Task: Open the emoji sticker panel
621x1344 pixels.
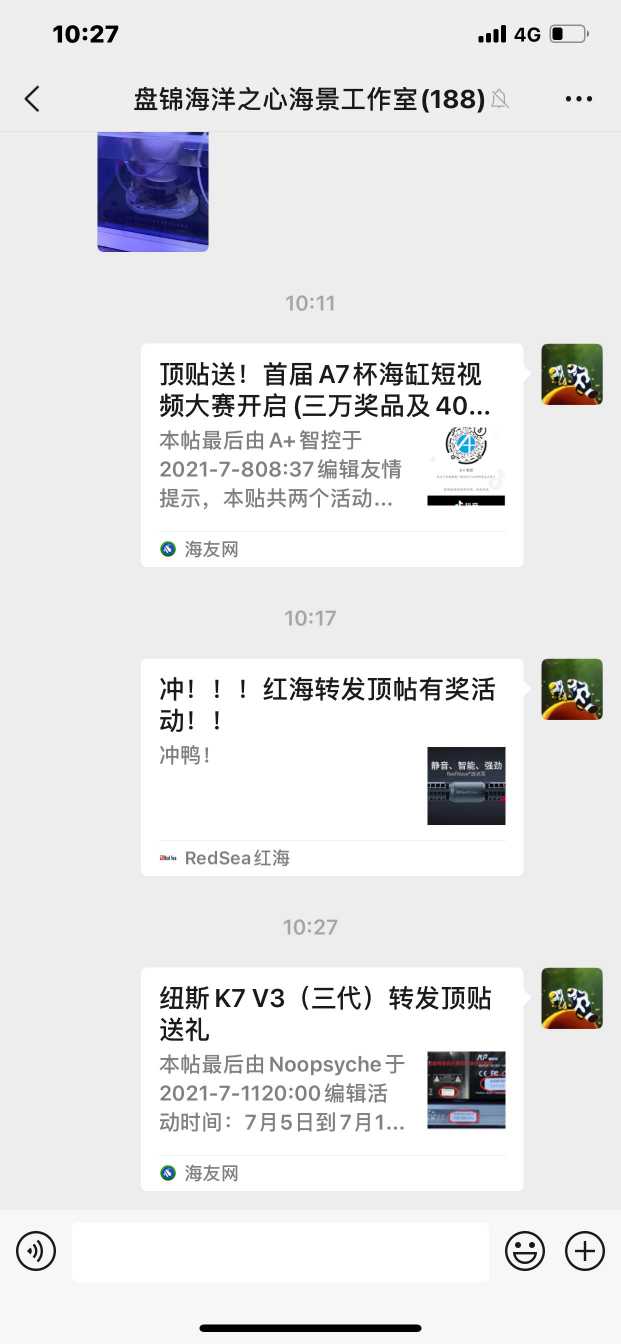Action: coord(525,1251)
